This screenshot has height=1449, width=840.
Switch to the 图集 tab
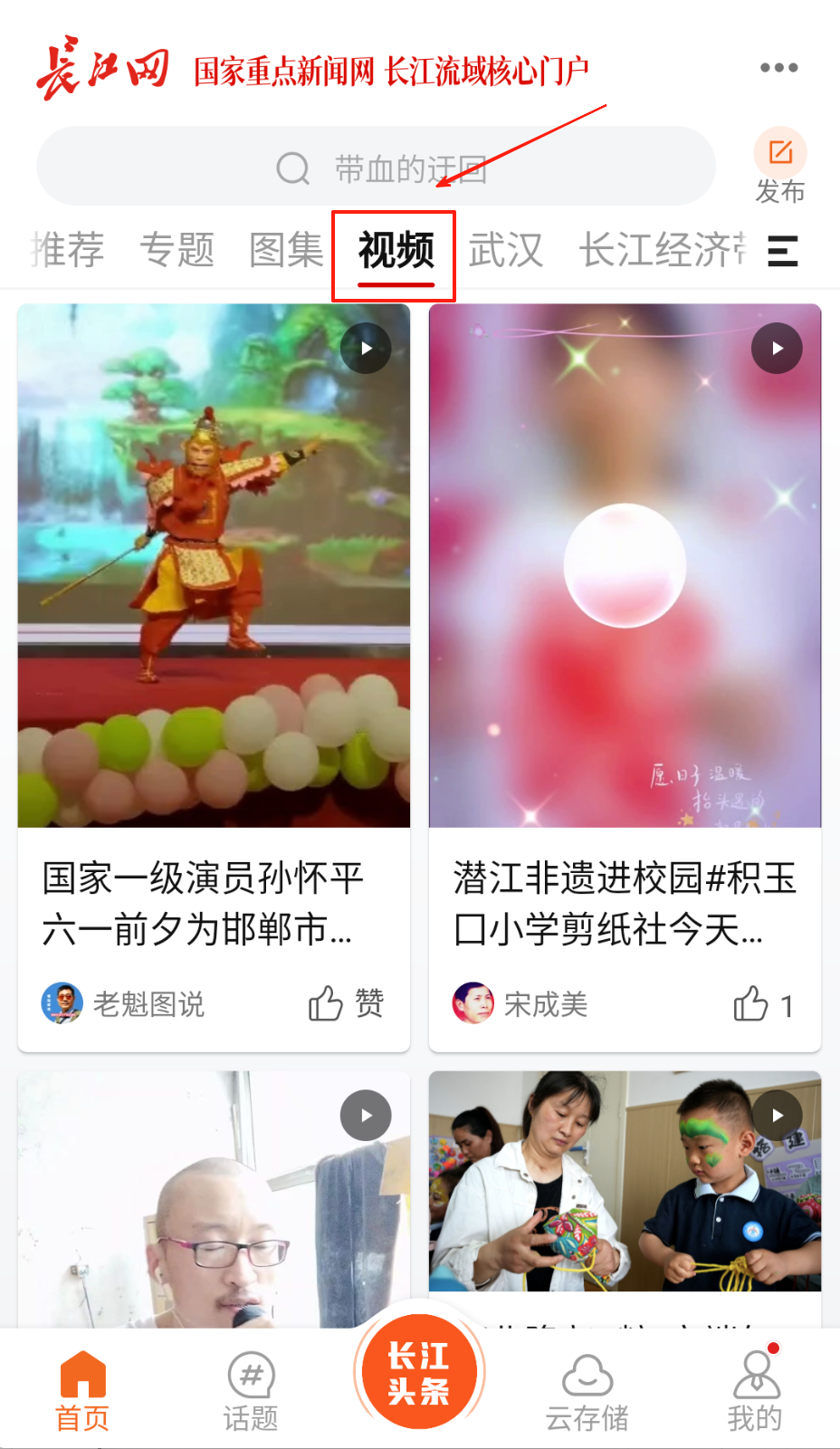(x=286, y=250)
